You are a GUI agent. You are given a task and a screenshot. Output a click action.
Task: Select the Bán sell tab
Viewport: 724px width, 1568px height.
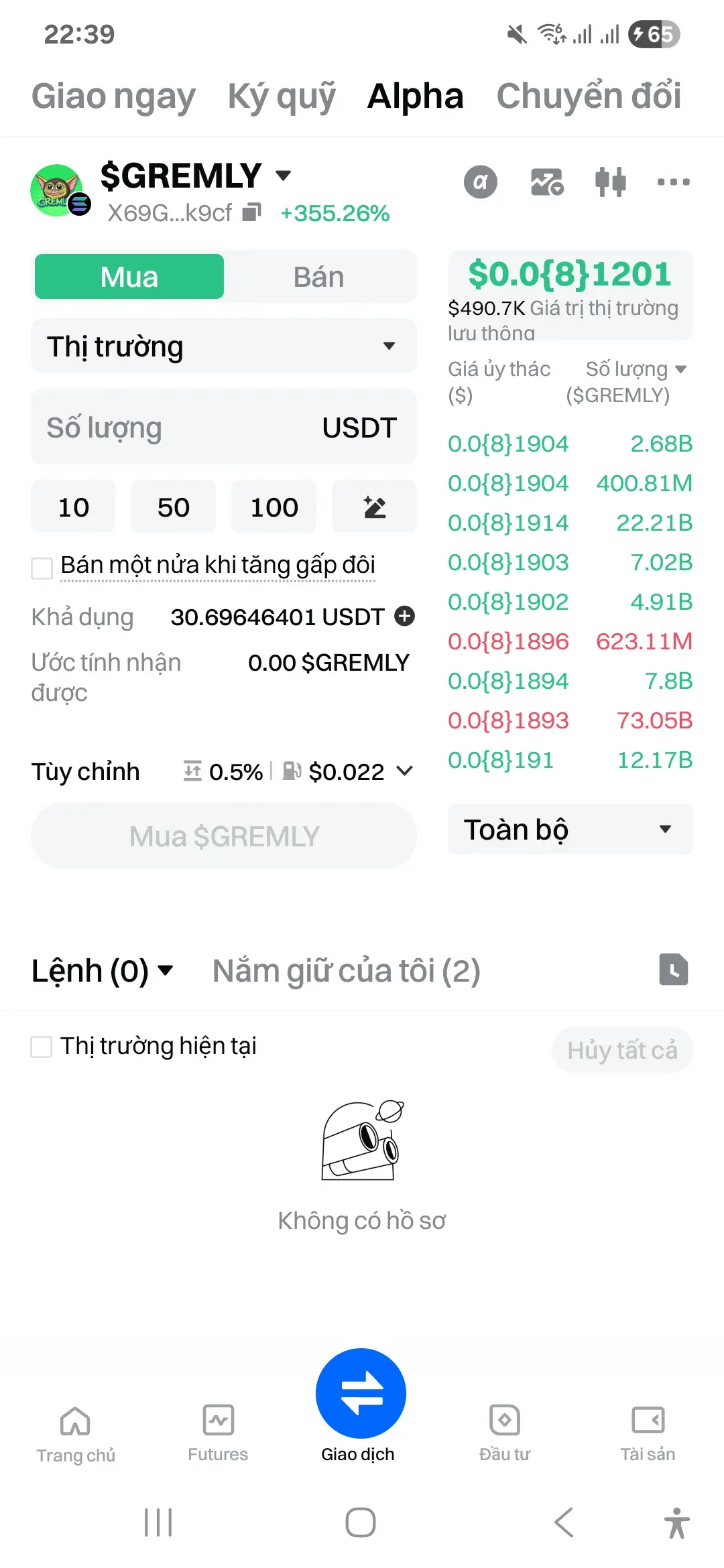[x=319, y=277]
